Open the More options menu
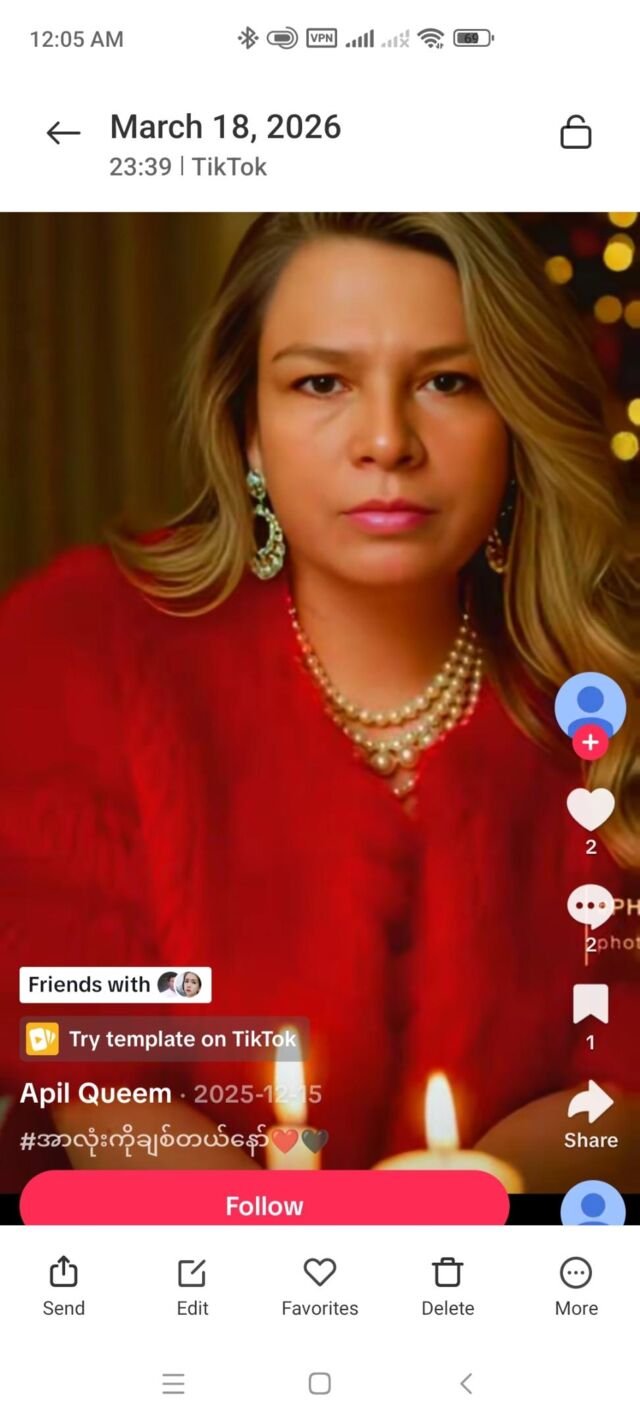 (576, 1287)
